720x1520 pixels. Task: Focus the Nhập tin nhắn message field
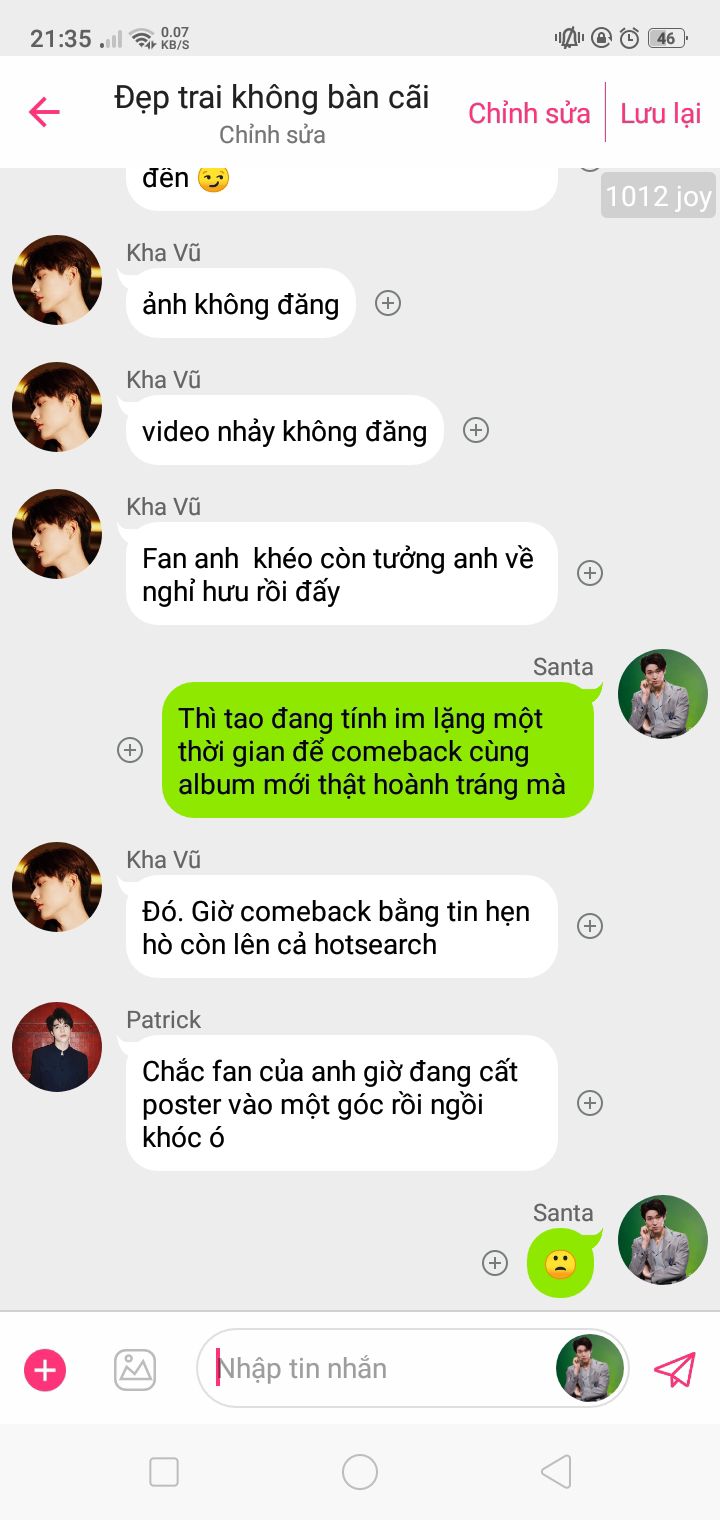point(380,1368)
